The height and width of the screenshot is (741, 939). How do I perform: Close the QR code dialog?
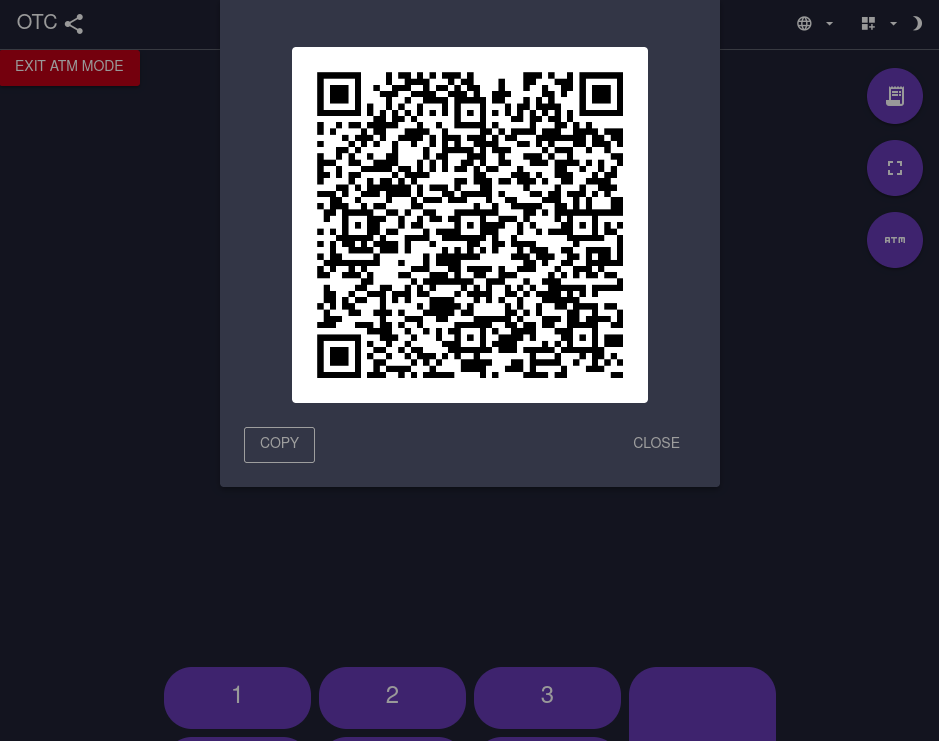(x=656, y=444)
